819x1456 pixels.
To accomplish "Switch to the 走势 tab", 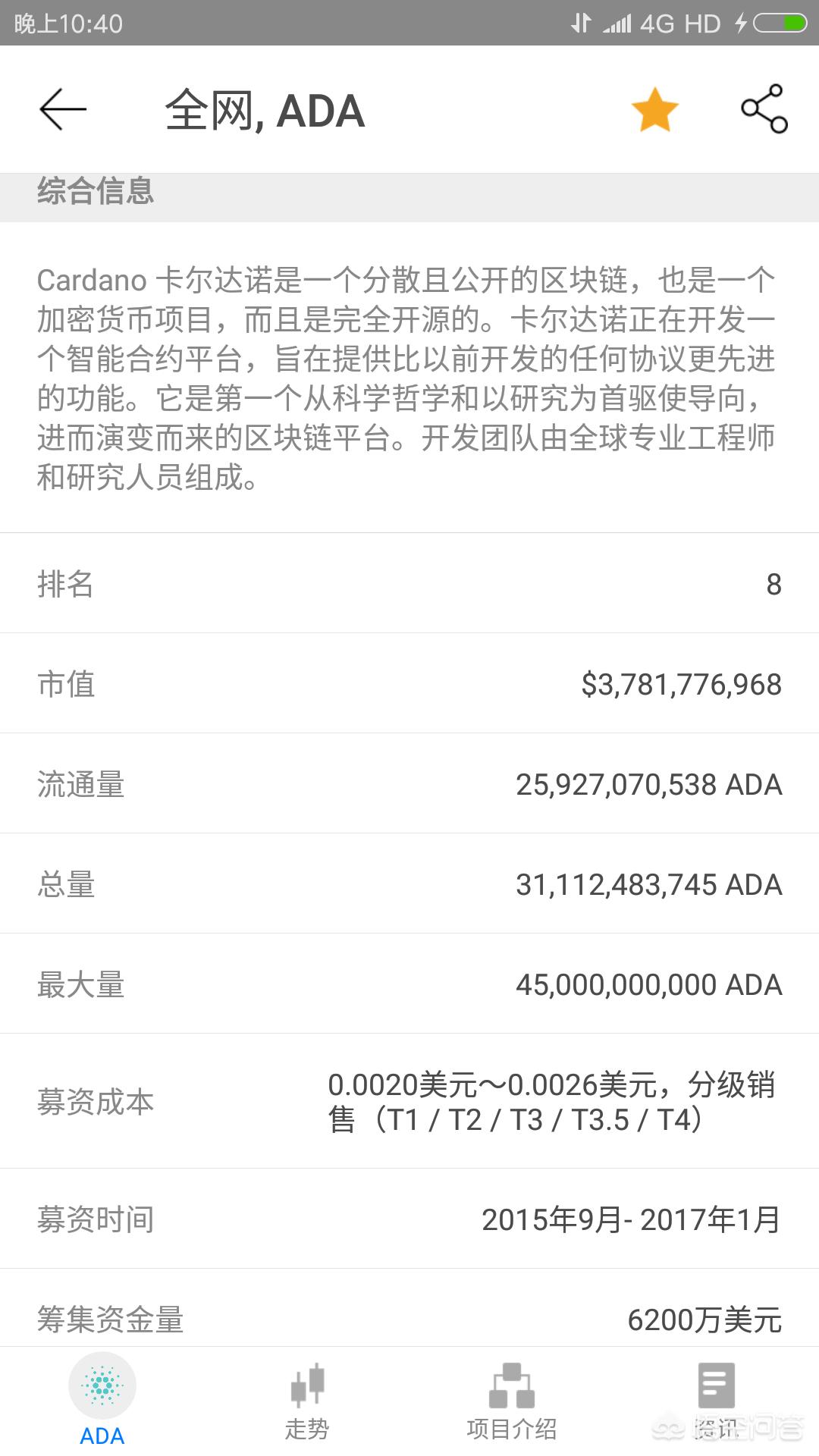I will click(x=307, y=1401).
